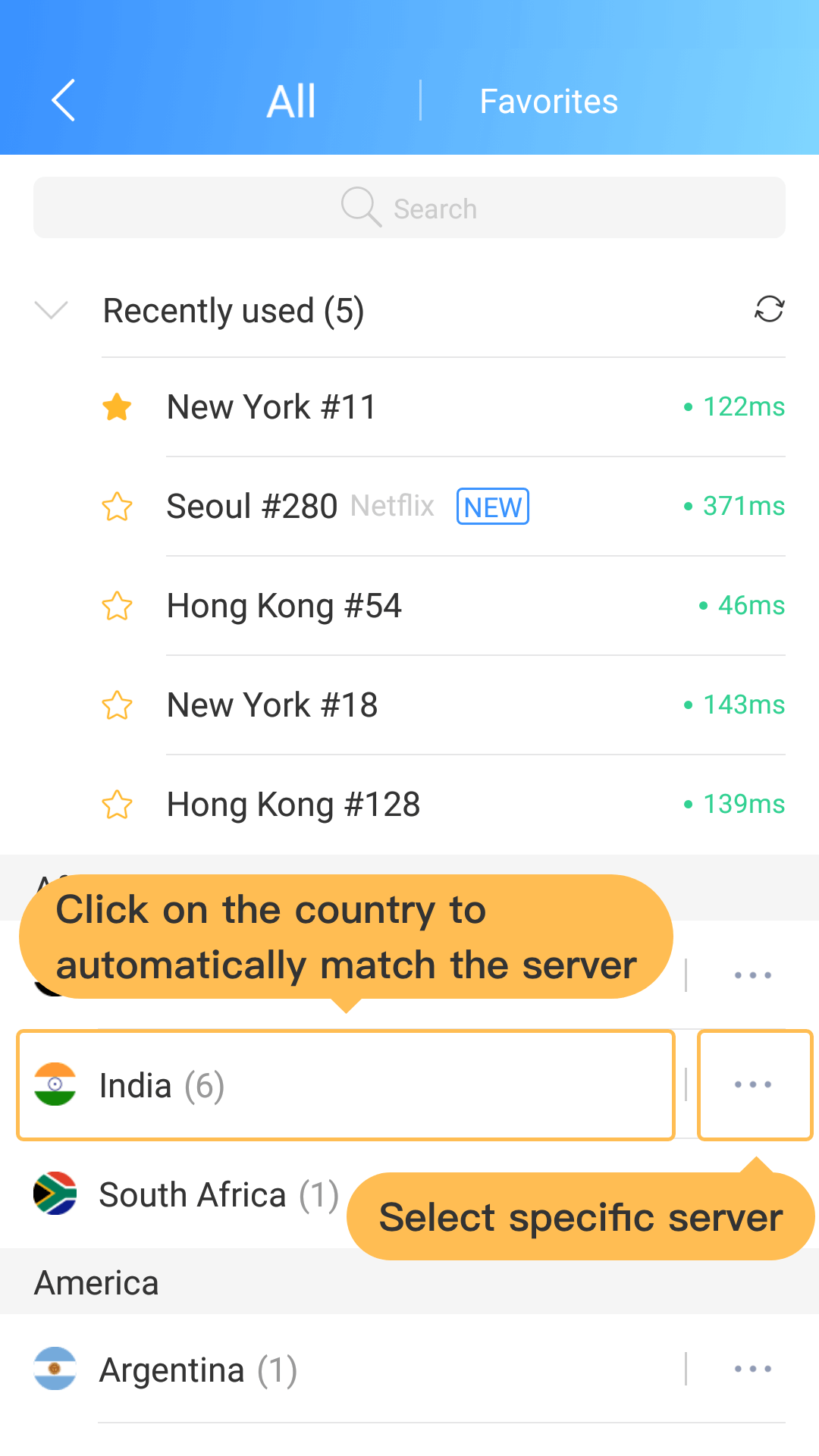The image size is (819, 1456).
Task: Refresh the server ping list
Action: (x=769, y=309)
